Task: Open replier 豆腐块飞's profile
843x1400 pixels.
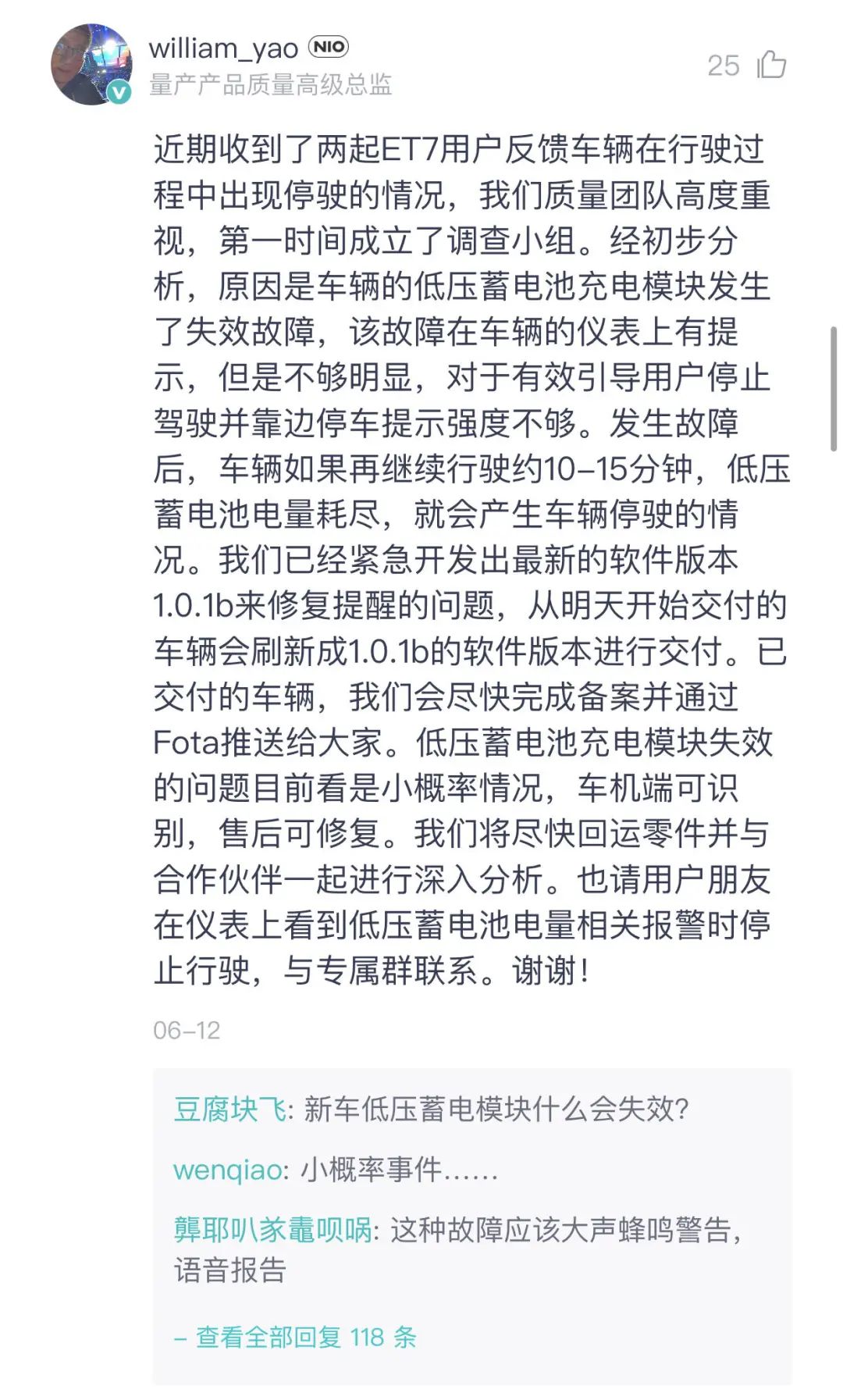Action: [x=229, y=1109]
